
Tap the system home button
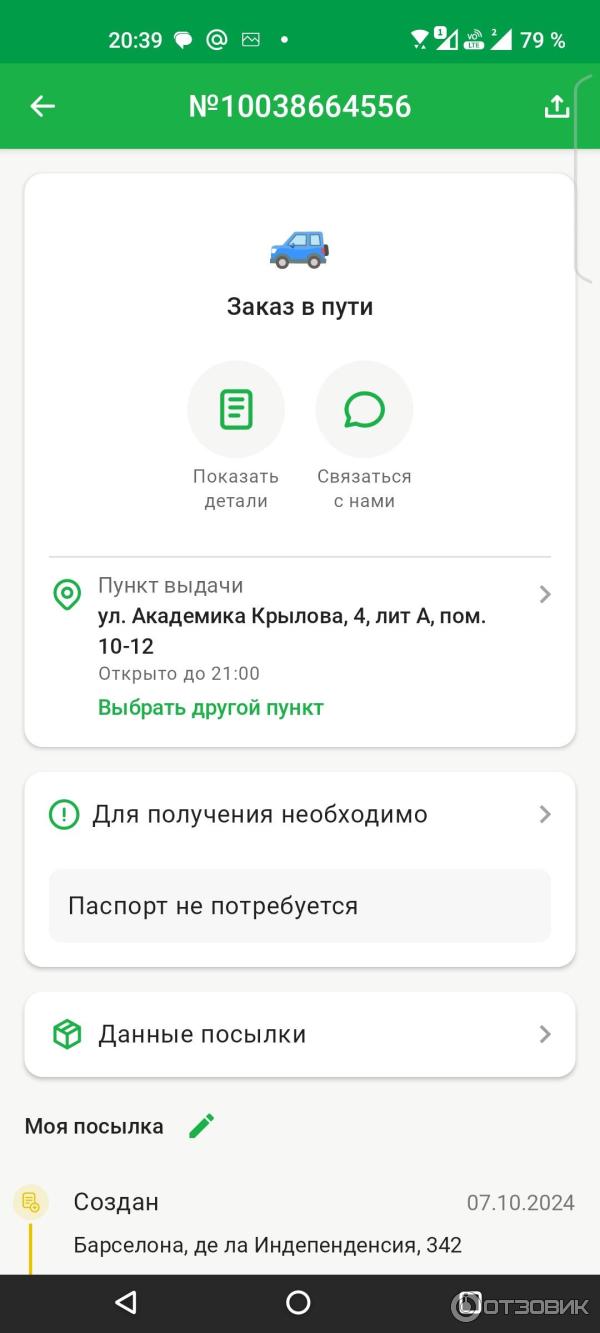[298, 1302]
